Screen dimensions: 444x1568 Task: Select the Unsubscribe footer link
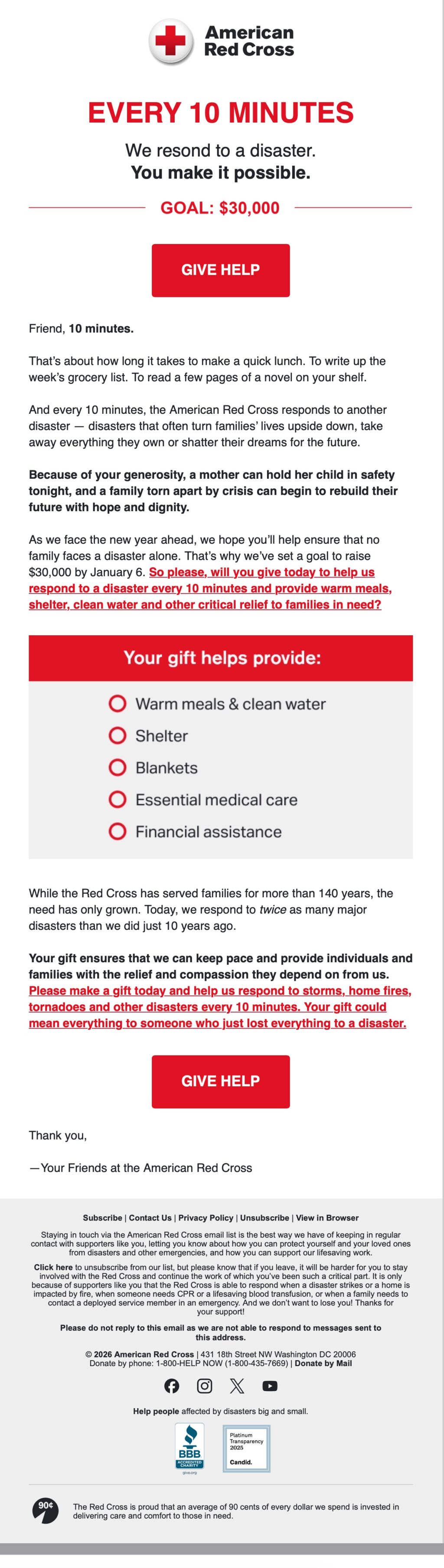264,1218
